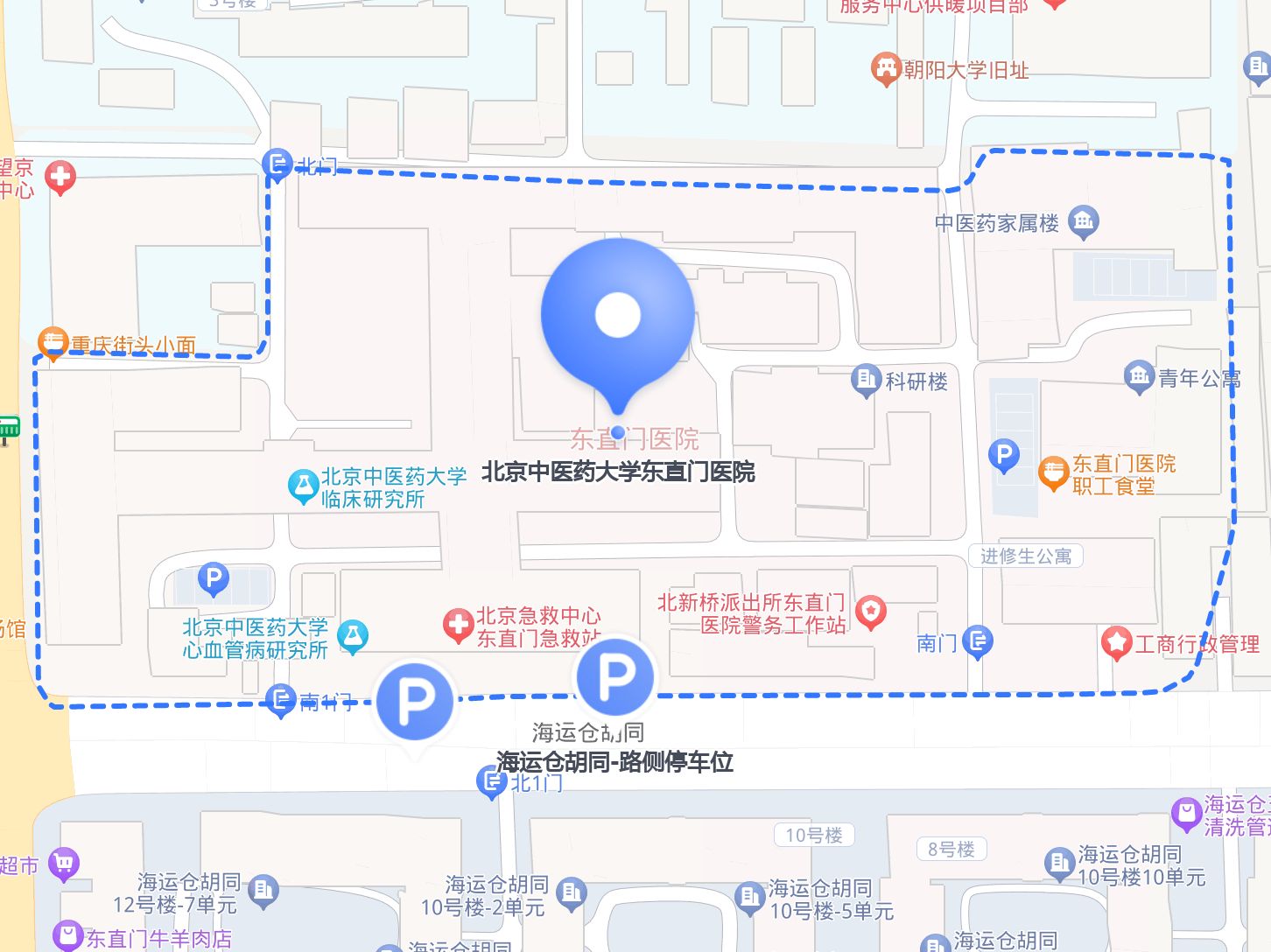1271x952 pixels.
Task: Tap the large blue location pin
Action: point(618,317)
